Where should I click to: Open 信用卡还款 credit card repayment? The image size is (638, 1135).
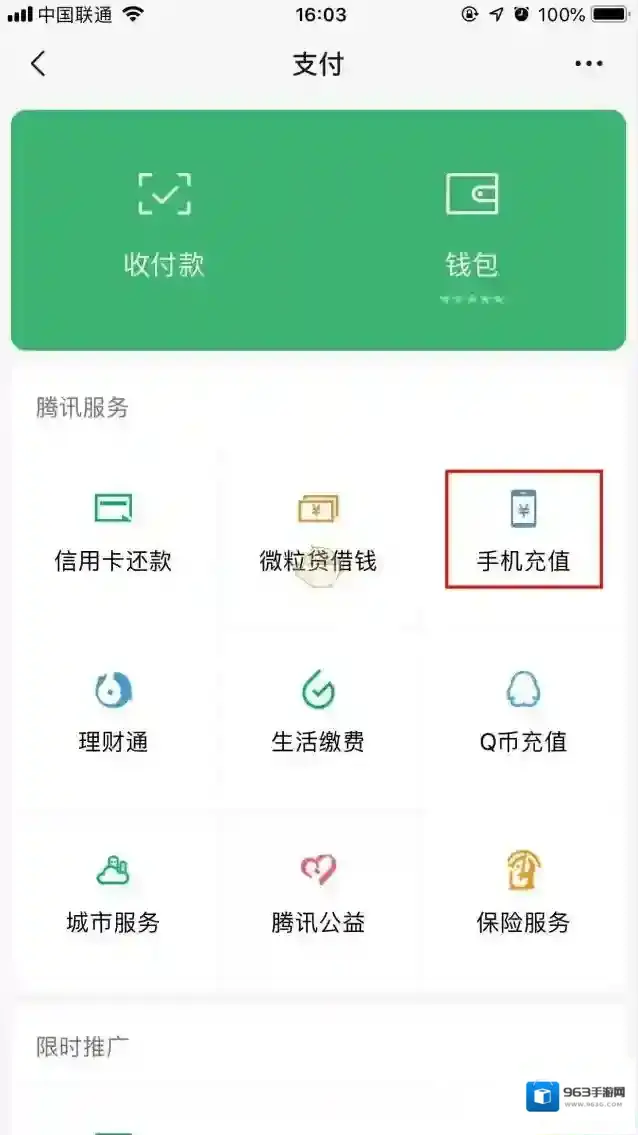[113, 533]
